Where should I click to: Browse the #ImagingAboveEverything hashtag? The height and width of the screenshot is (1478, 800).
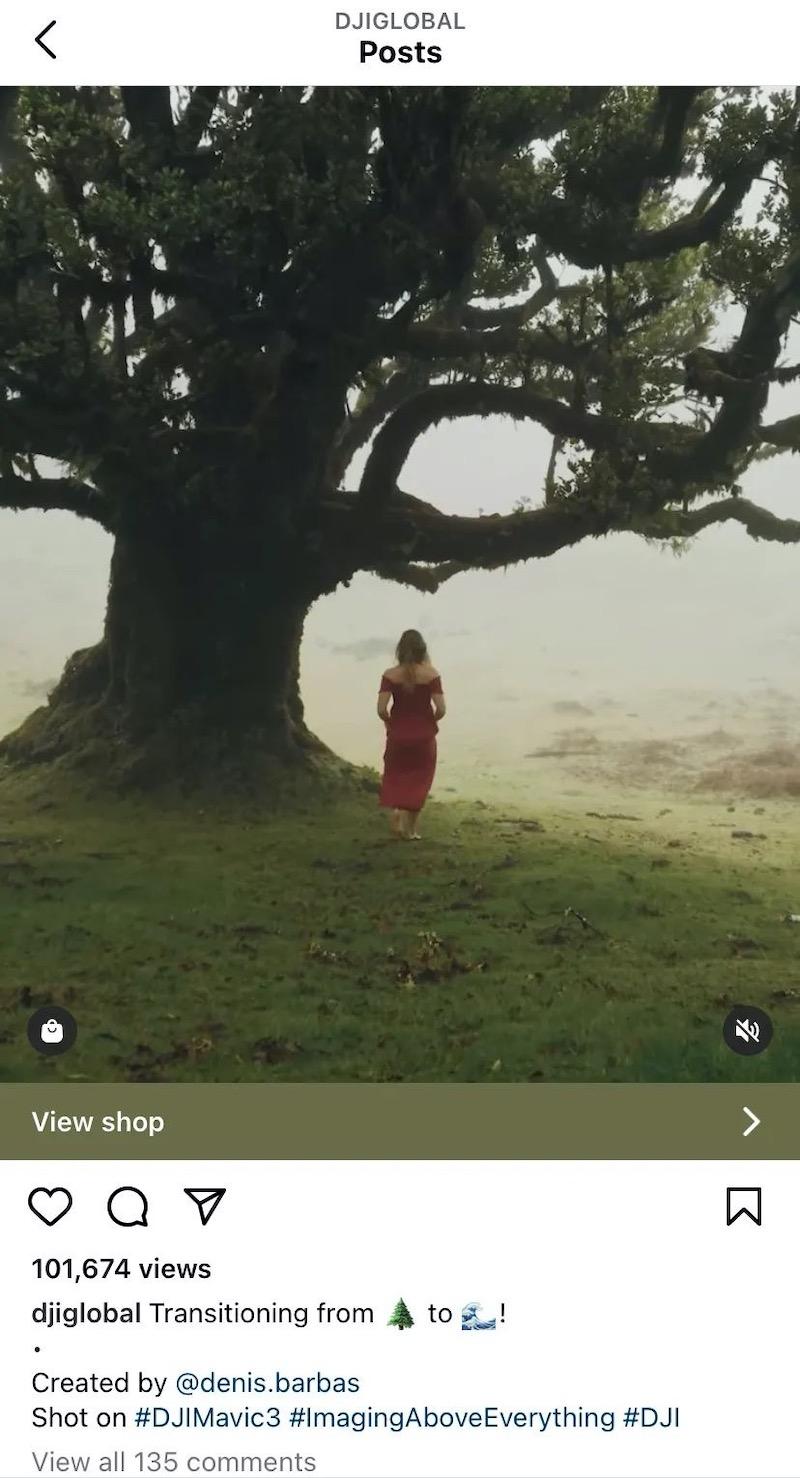(x=452, y=1417)
